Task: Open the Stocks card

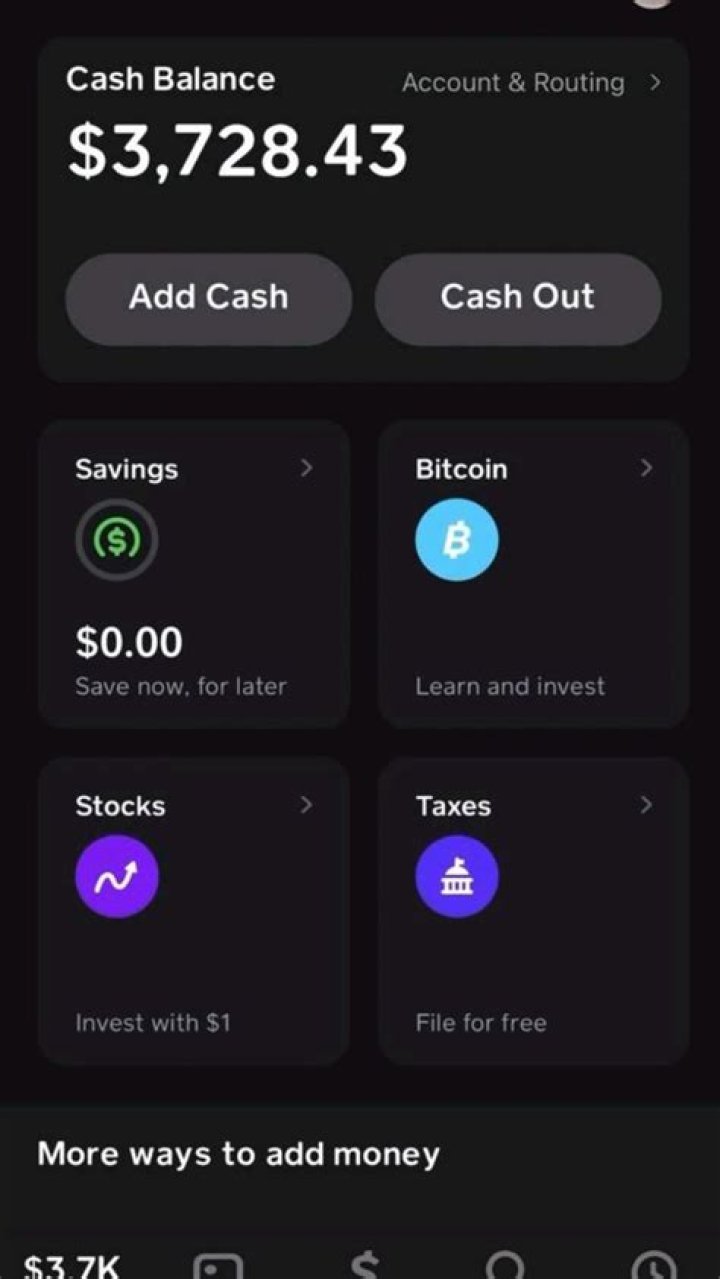Action: tap(194, 911)
